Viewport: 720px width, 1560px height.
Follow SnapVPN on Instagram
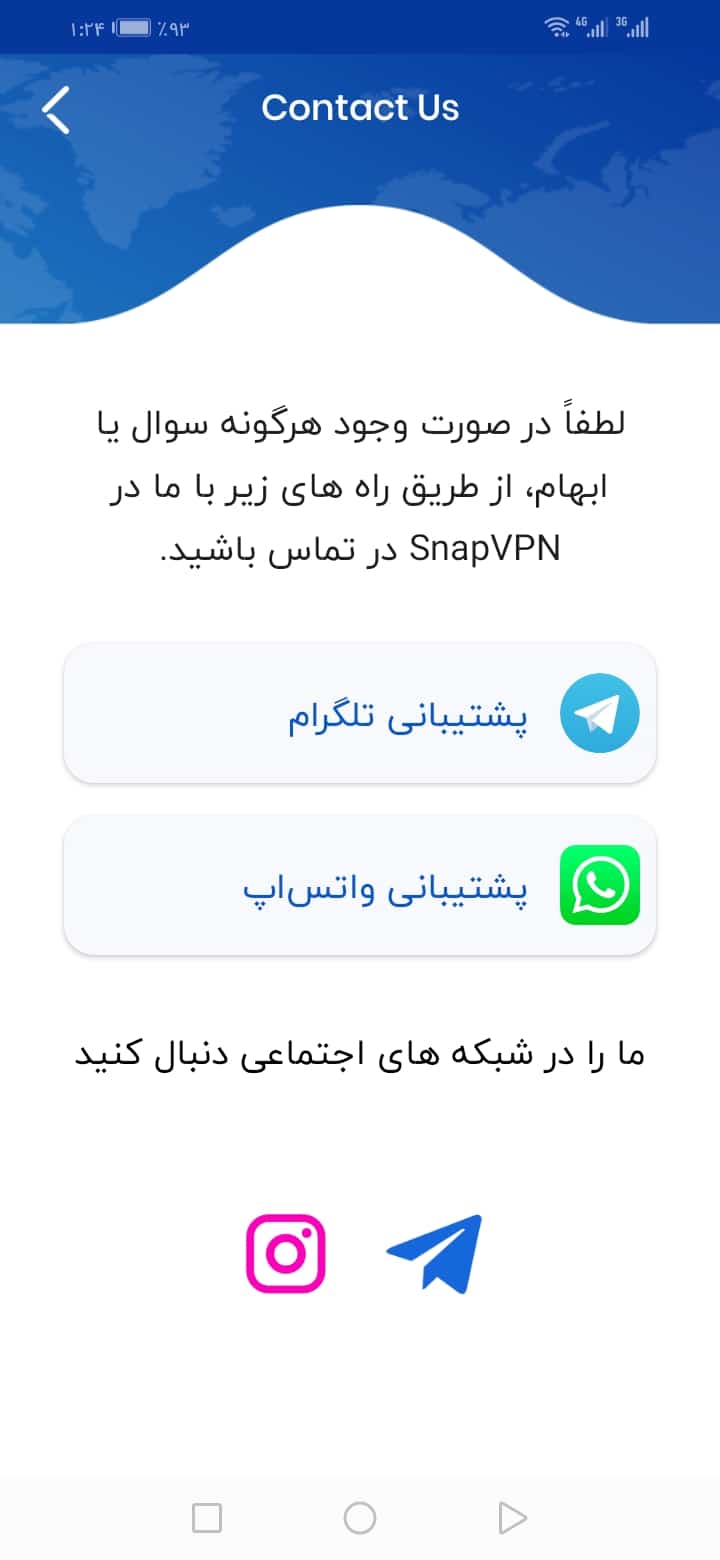(286, 1253)
